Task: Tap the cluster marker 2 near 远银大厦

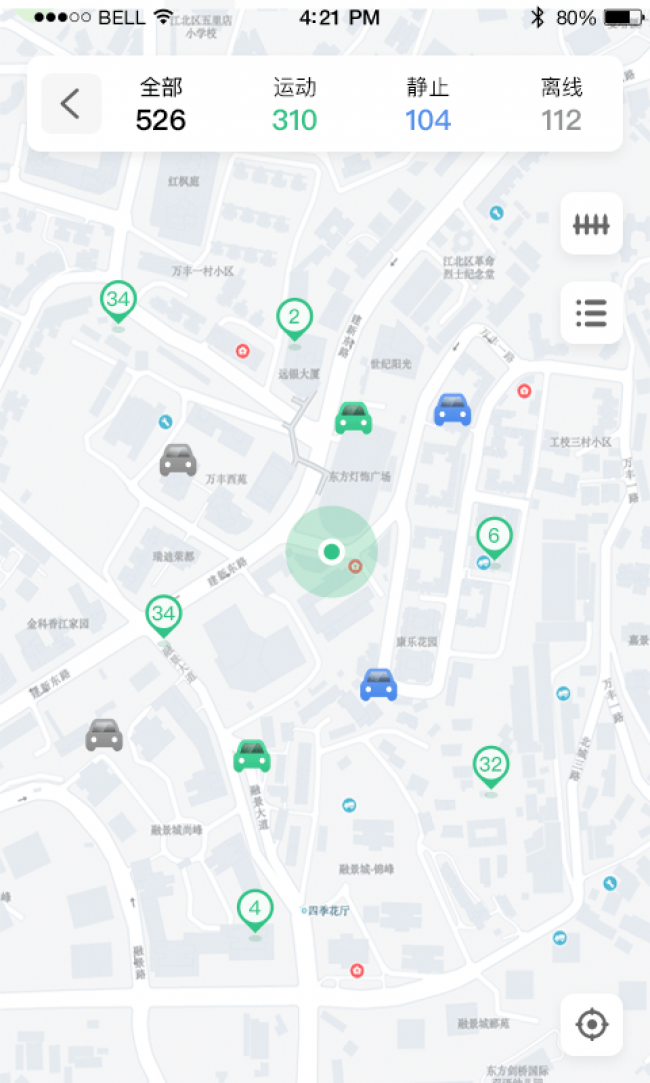Action: pyautogui.click(x=294, y=318)
